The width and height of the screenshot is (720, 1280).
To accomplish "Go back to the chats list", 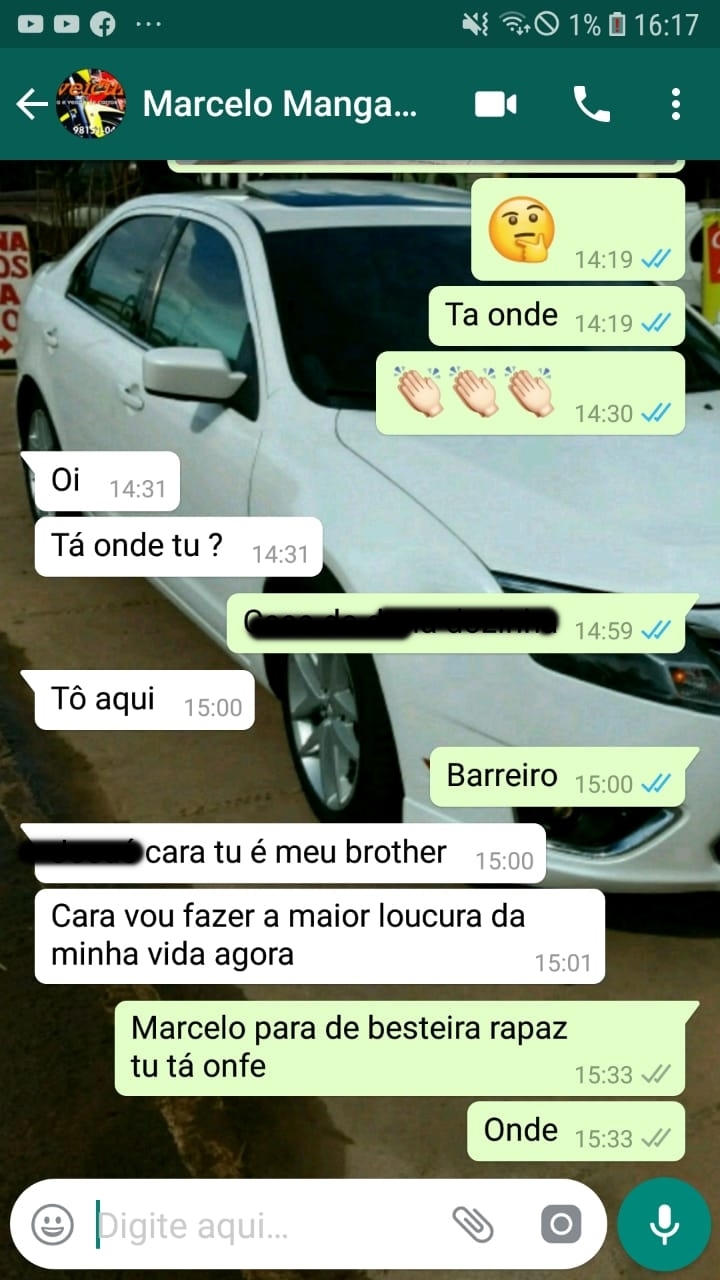I will tap(32, 104).
